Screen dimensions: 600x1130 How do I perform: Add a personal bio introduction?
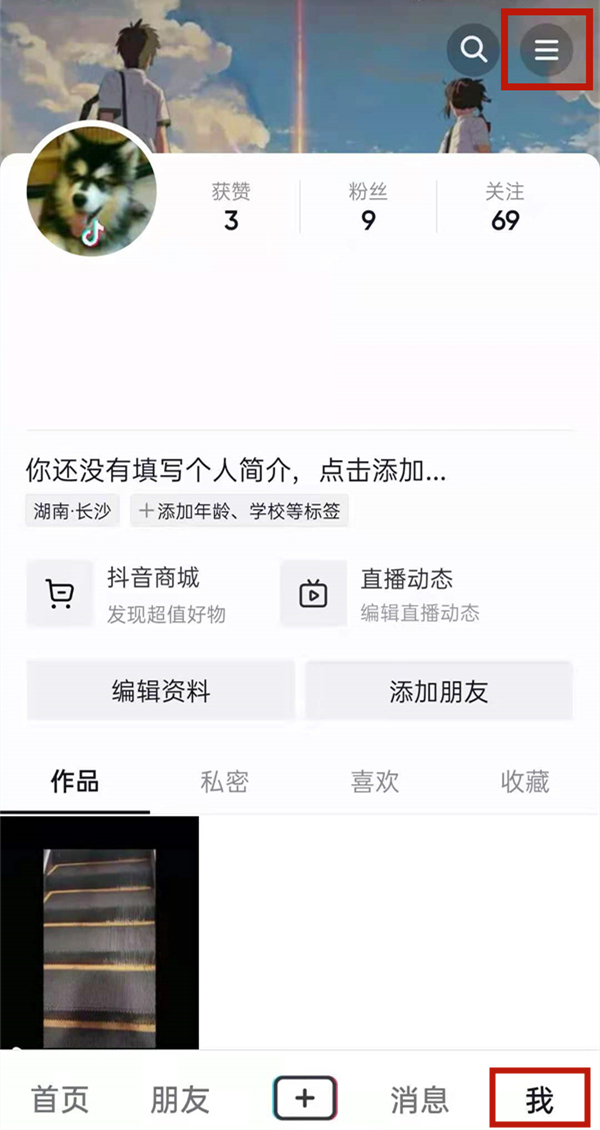(x=236, y=470)
